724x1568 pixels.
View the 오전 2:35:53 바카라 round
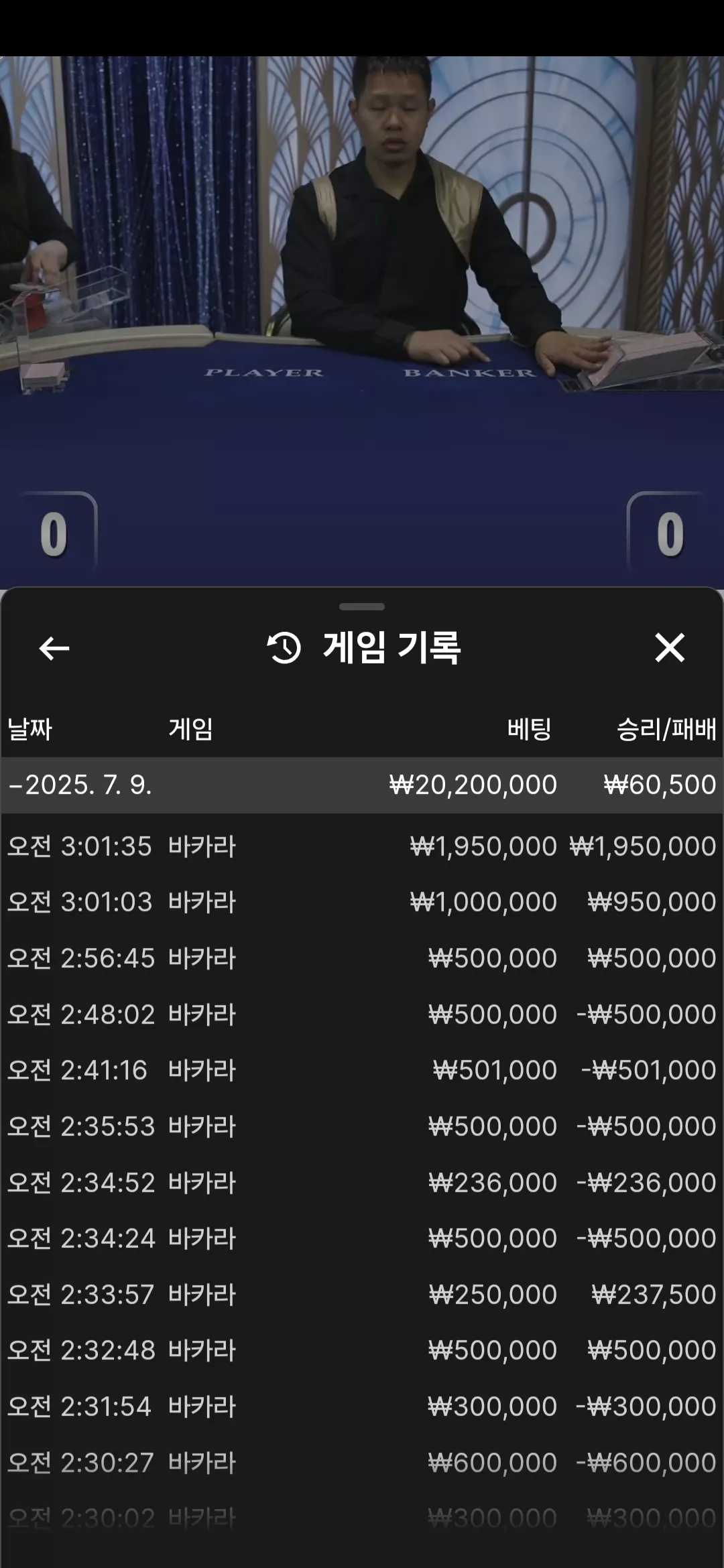tap(362, 1126)
